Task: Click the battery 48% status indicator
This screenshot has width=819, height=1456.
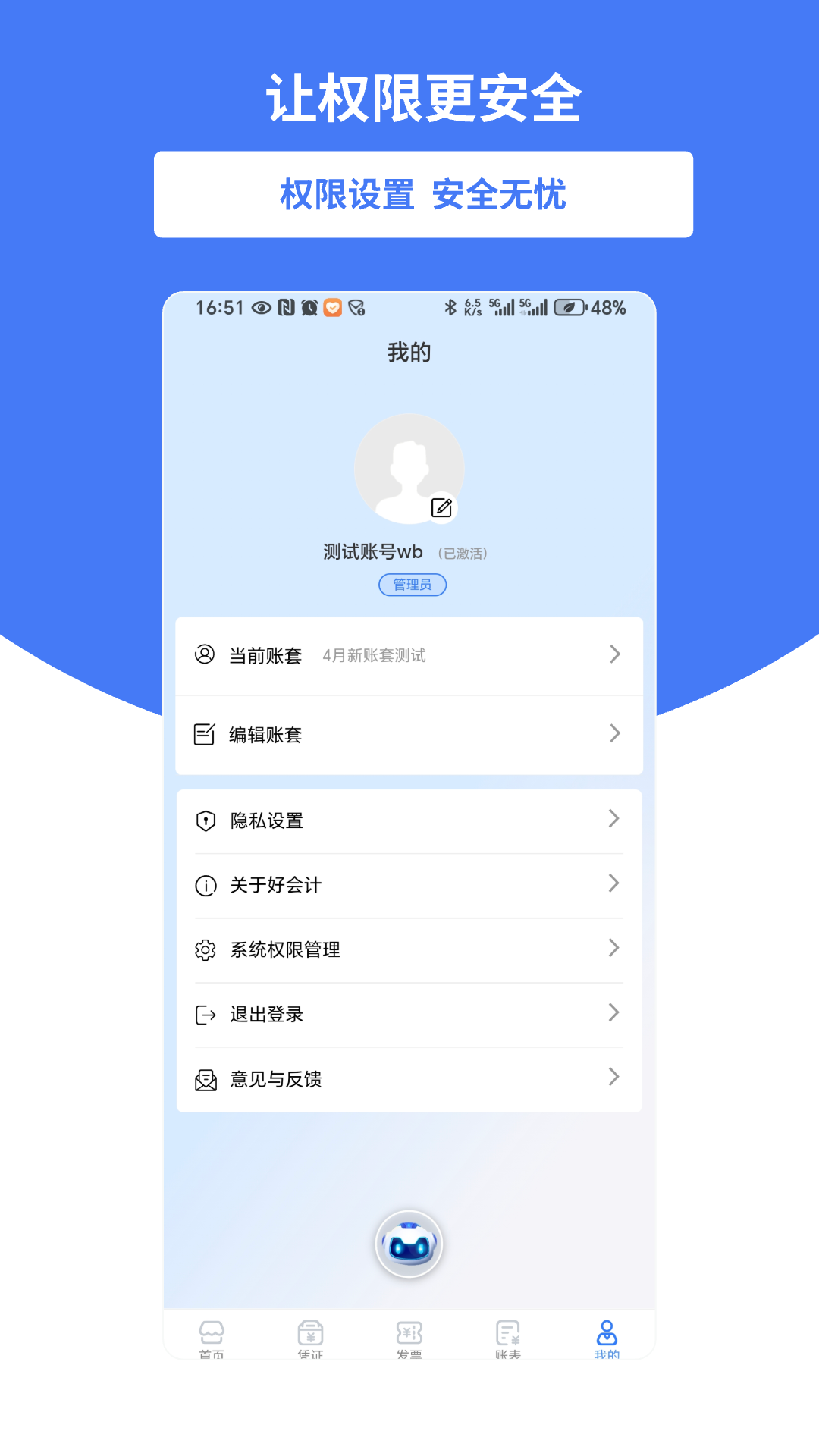Action: click(x=591, y=308)
